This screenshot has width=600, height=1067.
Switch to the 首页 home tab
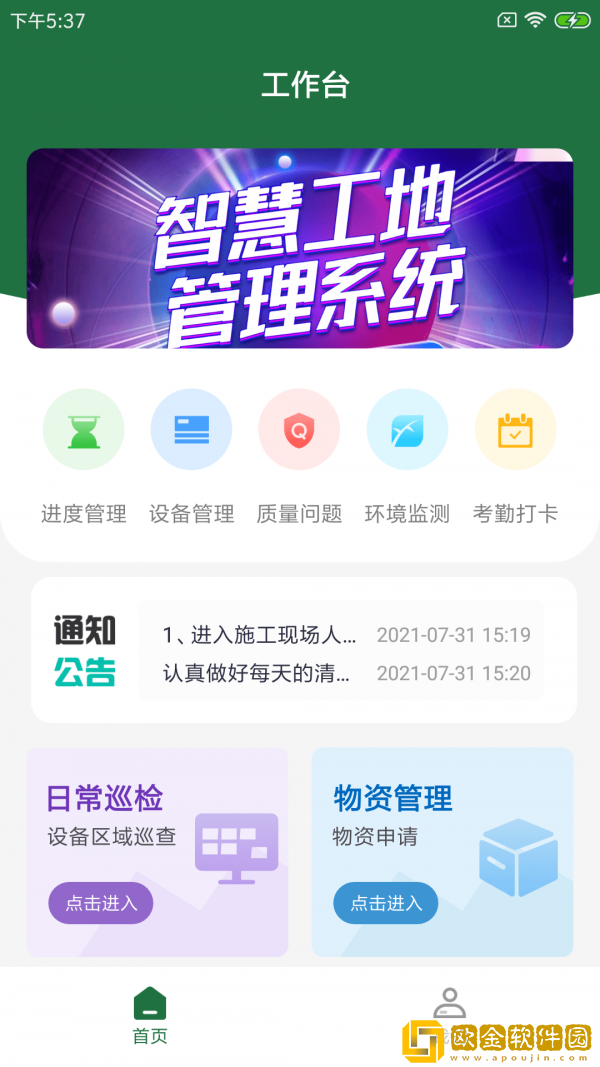[150, 1015]
